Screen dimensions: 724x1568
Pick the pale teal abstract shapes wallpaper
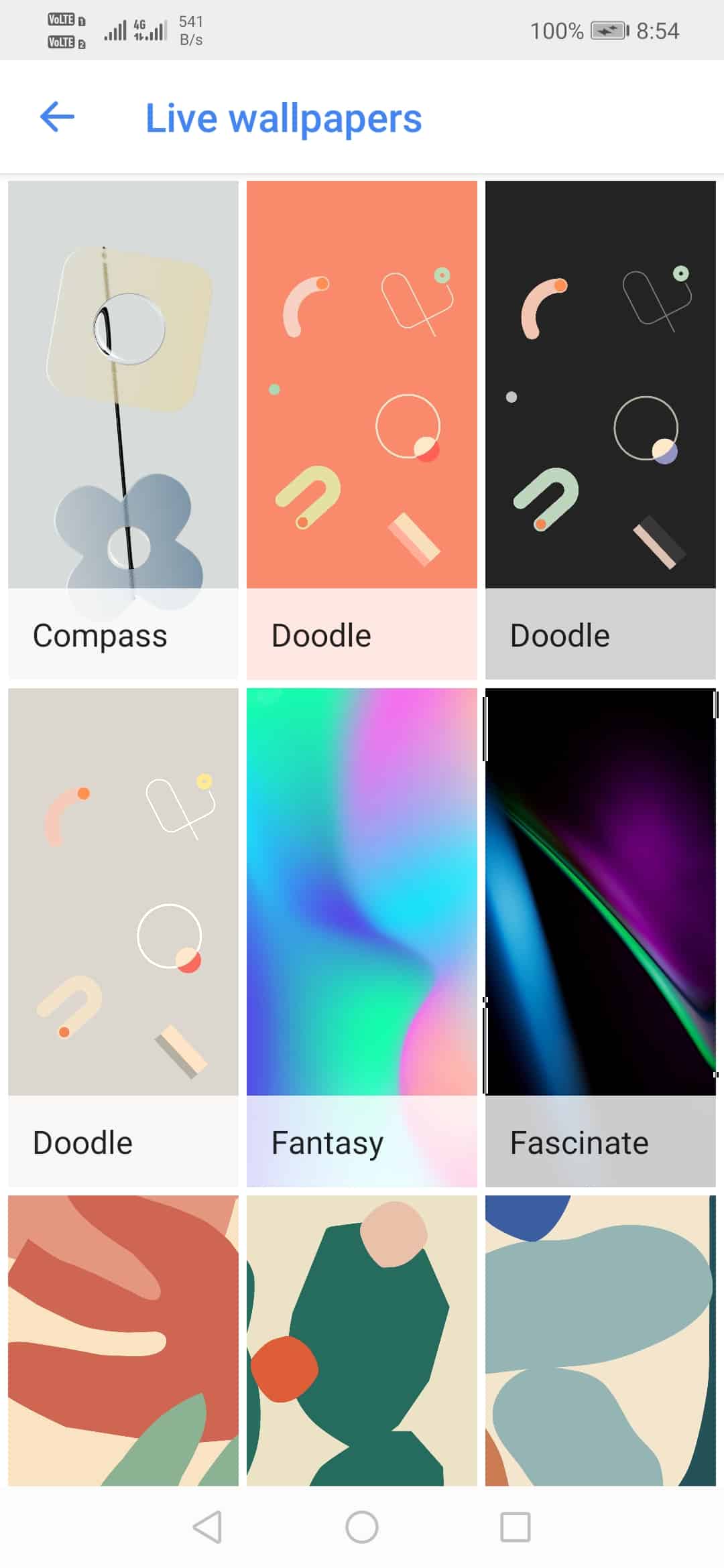601,1340
